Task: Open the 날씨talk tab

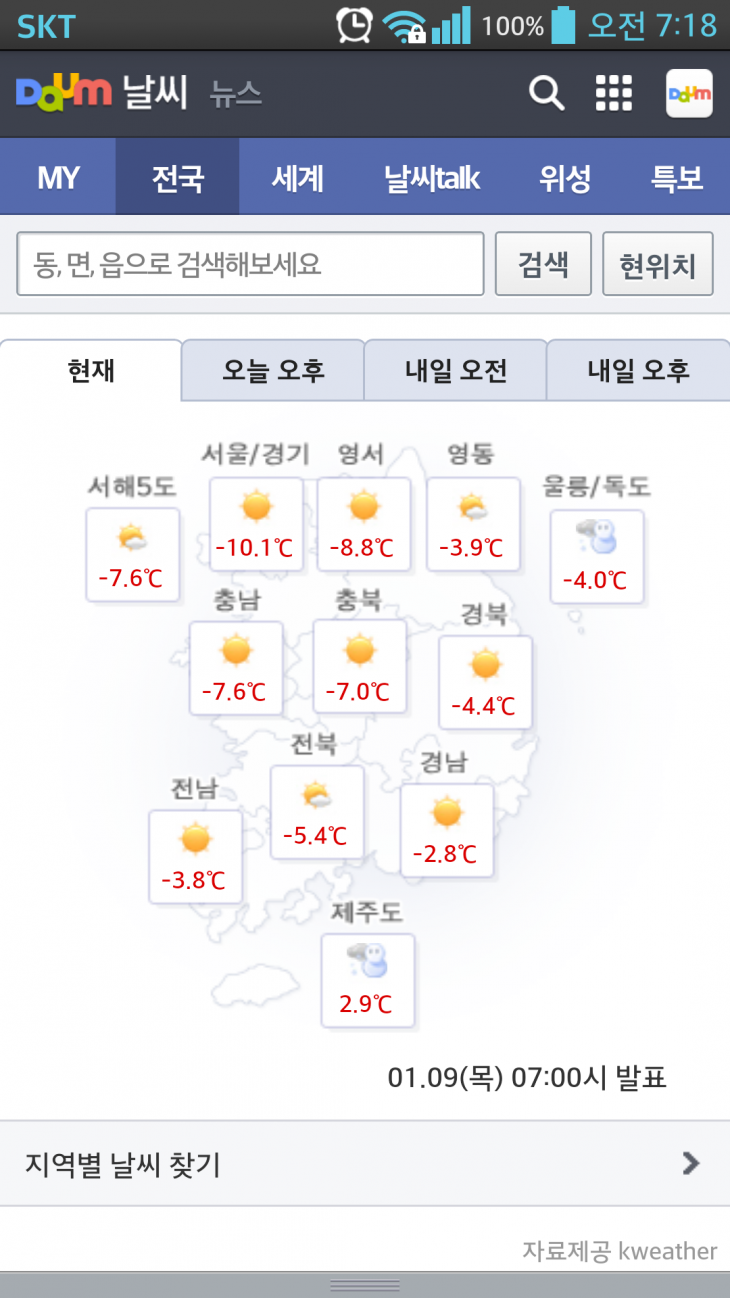Action: tap(432, 178)
